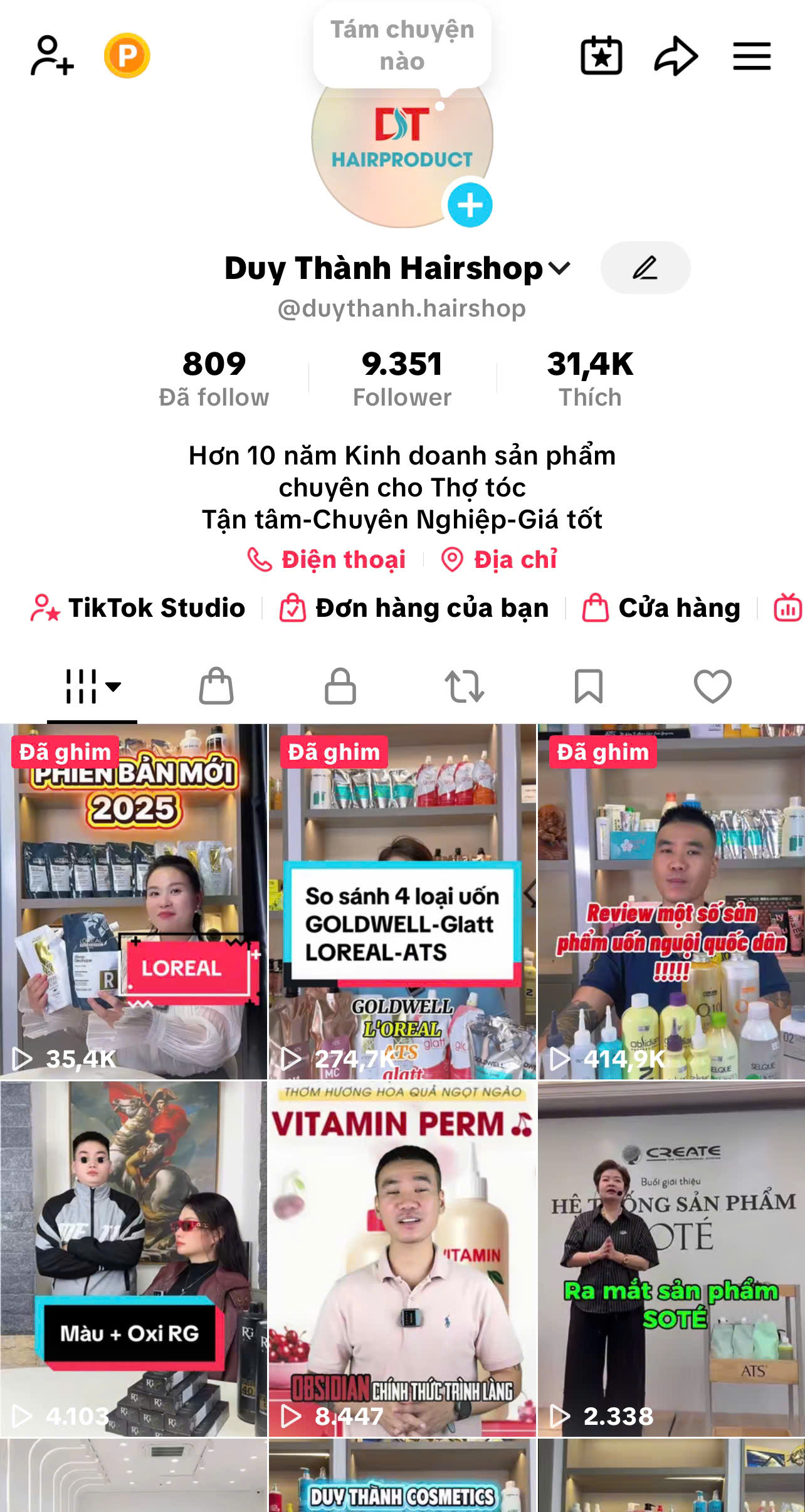Viewport: 805px width, 1512px height.
Task: Open Đơn hàng của bạn
Action: point(414,608)
